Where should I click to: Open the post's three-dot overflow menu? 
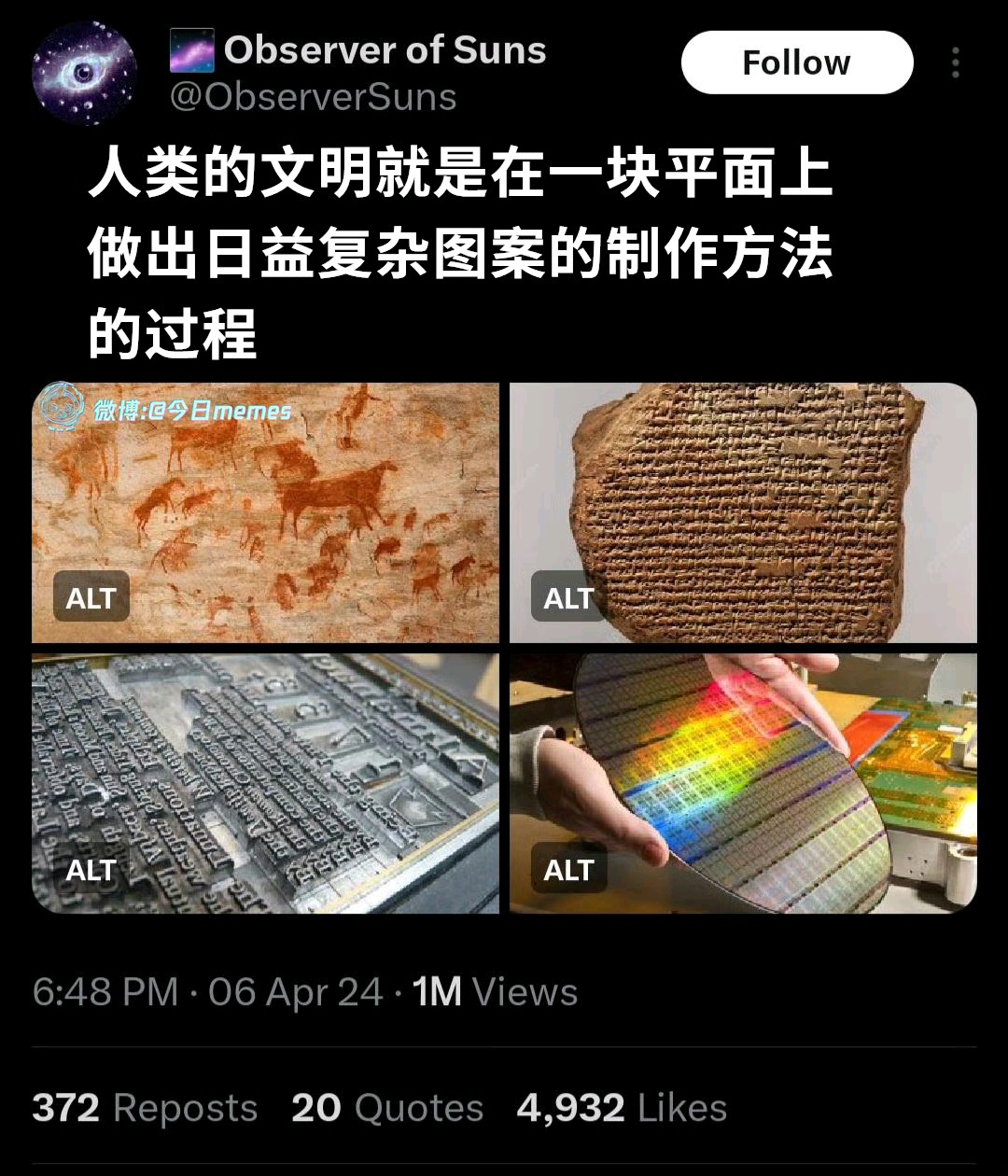[x=955, y=63]
